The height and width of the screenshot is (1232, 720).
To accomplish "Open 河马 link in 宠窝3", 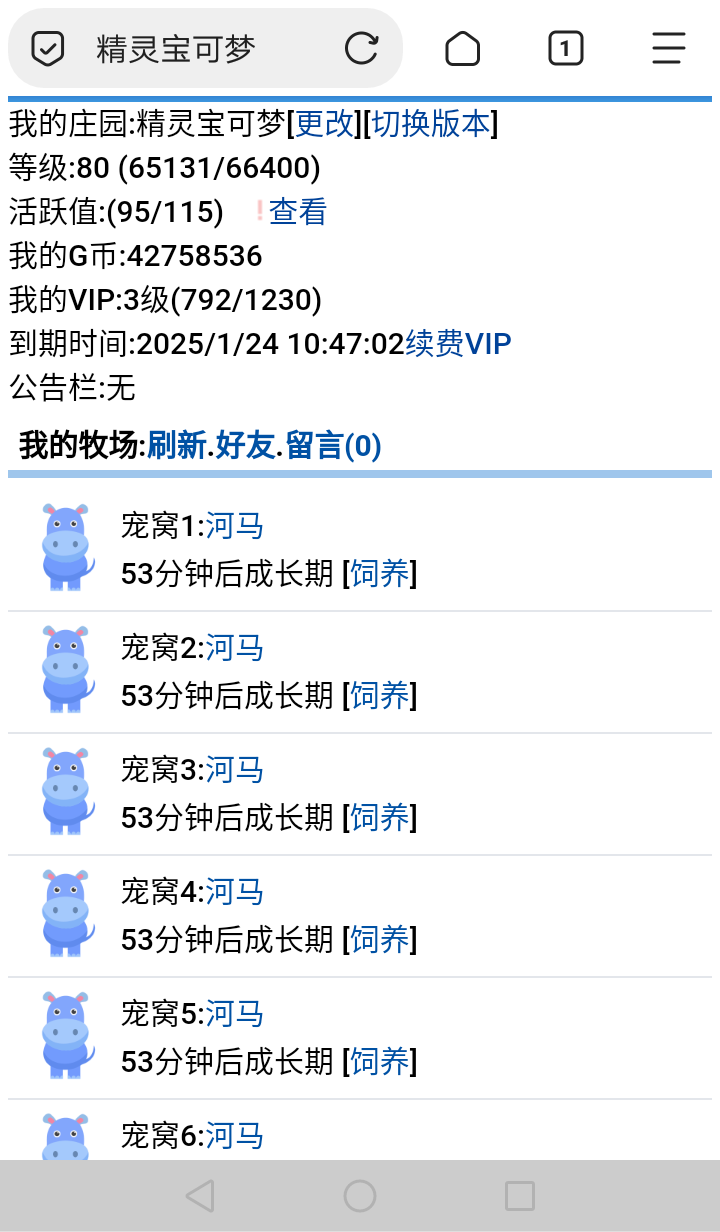I will pyautogui.click(x=234, y=770).
